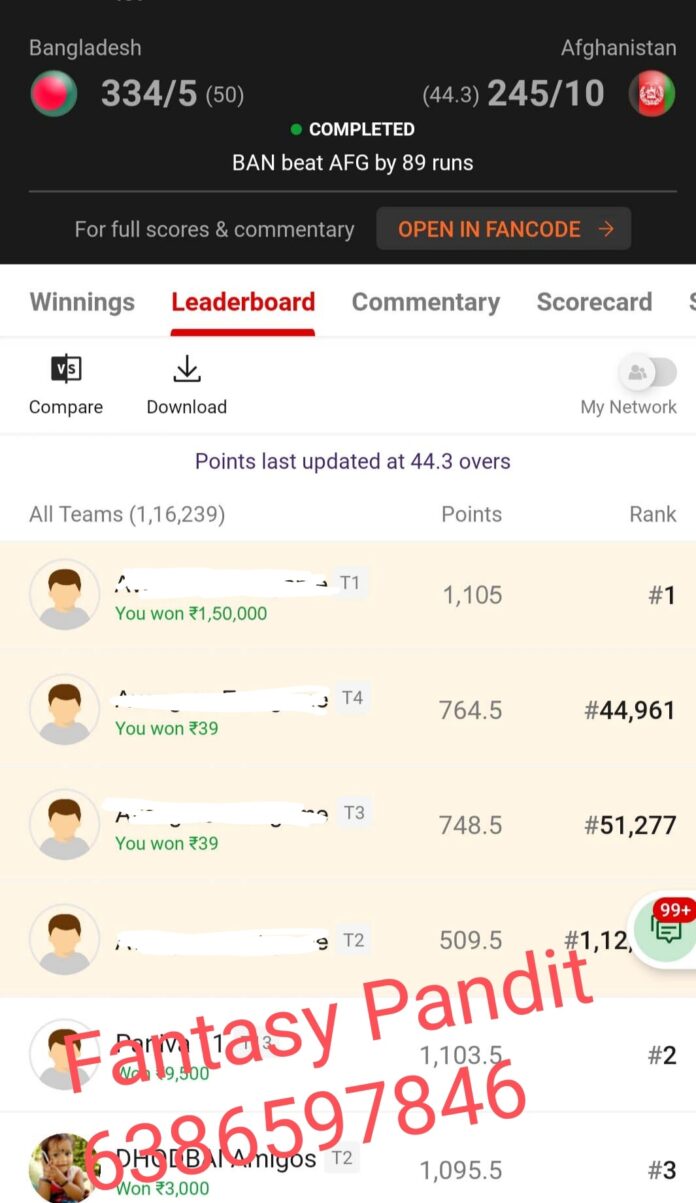The height and width of the screenshot is (1203, 696).
Task: Open the rank #1 team row
Action: [348, 596]
